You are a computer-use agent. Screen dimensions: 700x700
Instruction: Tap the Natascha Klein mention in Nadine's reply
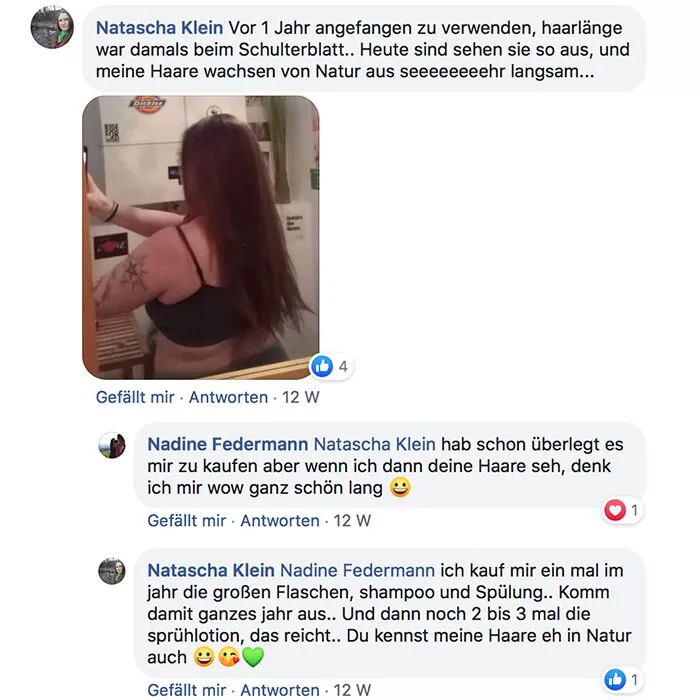coord(376,443)
